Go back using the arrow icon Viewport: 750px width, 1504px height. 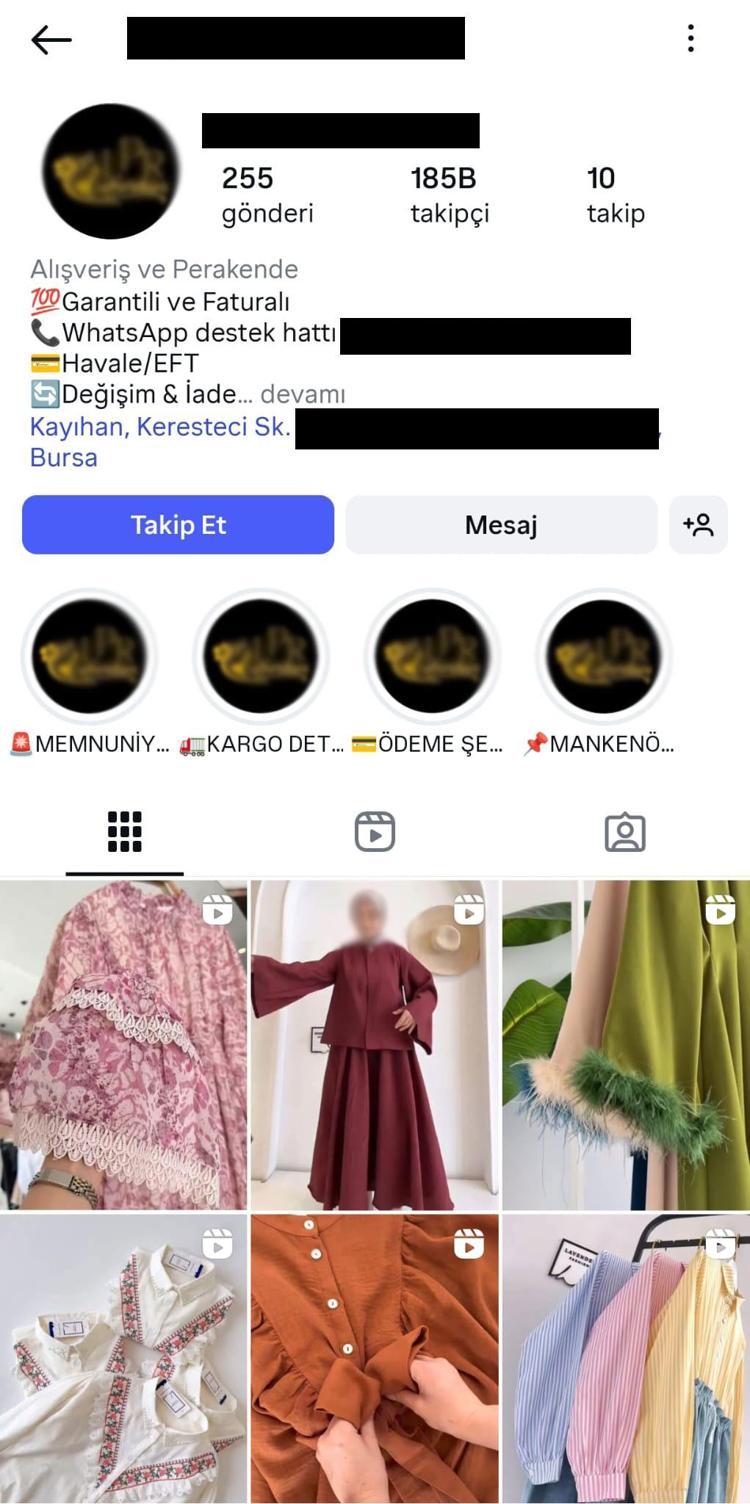click(51, 40)
